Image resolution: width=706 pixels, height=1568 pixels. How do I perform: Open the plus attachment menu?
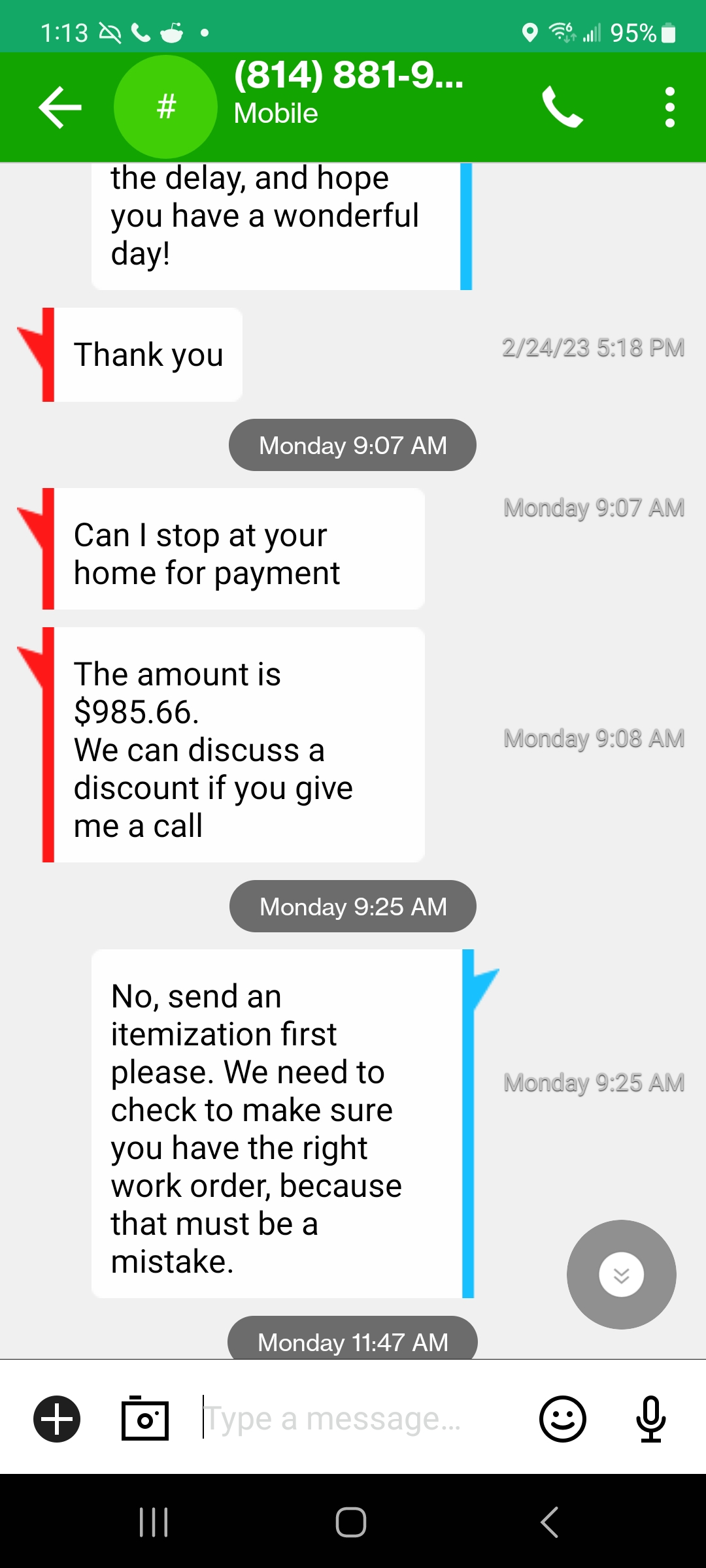coord(57,1418)
